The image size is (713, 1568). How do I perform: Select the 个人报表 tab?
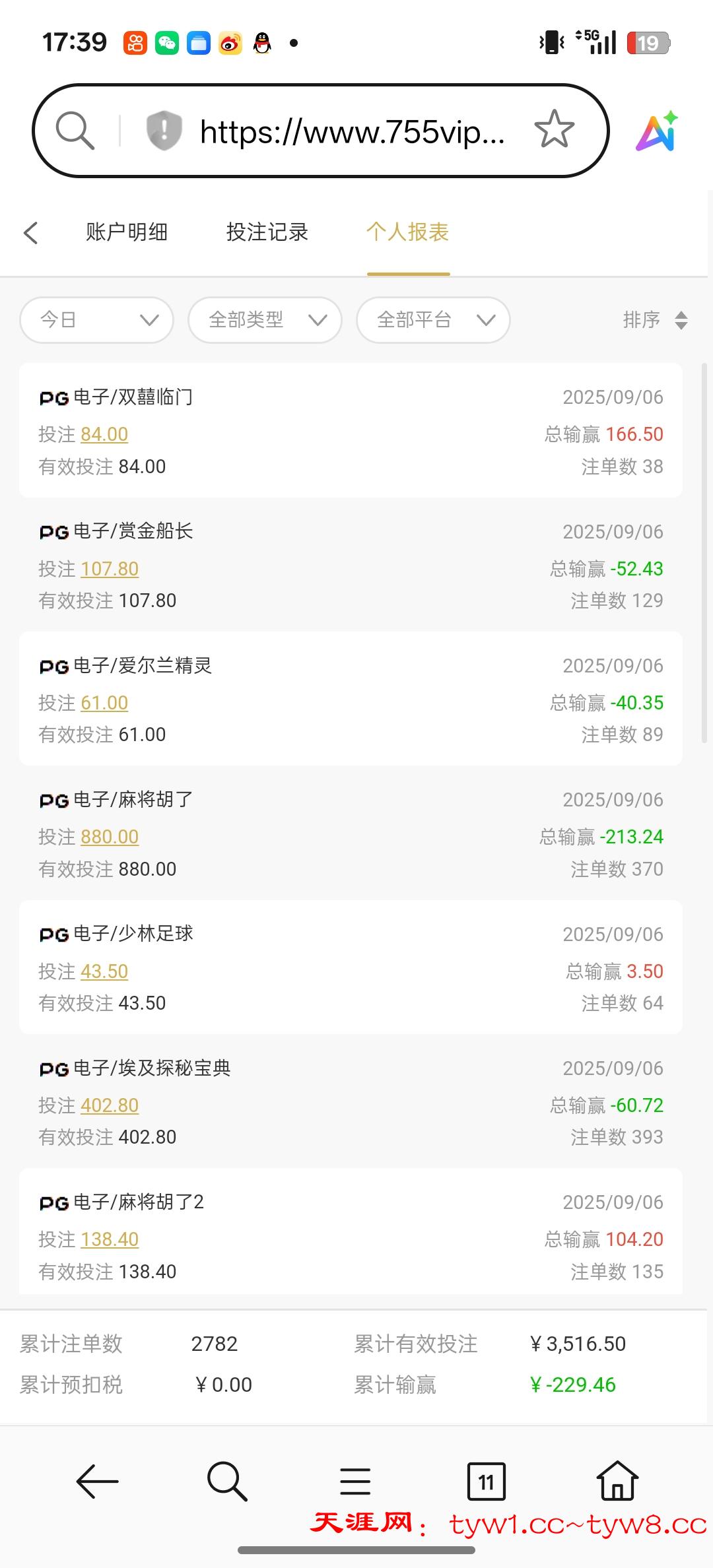[408, 232]
